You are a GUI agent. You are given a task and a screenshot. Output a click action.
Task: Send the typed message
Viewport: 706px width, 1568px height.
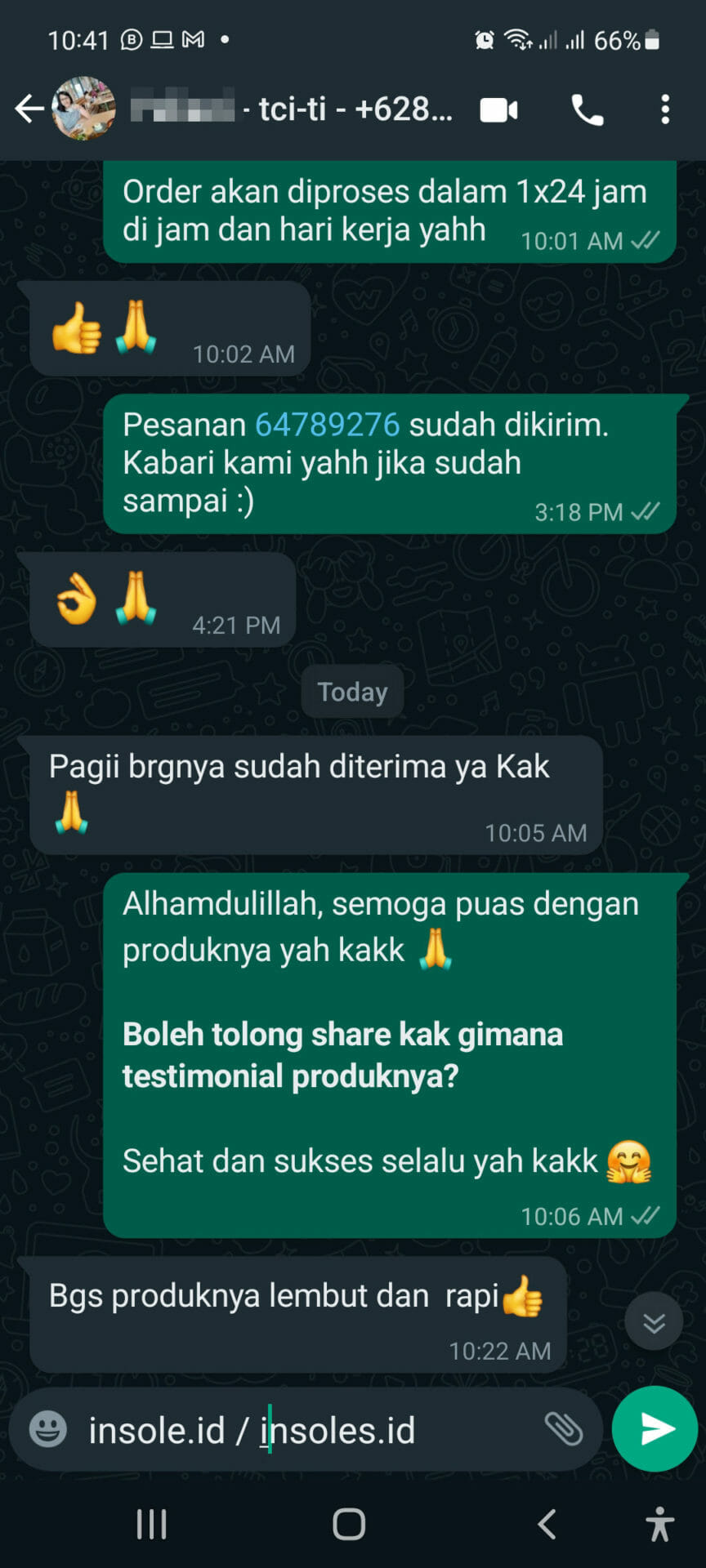point(655,1429)
